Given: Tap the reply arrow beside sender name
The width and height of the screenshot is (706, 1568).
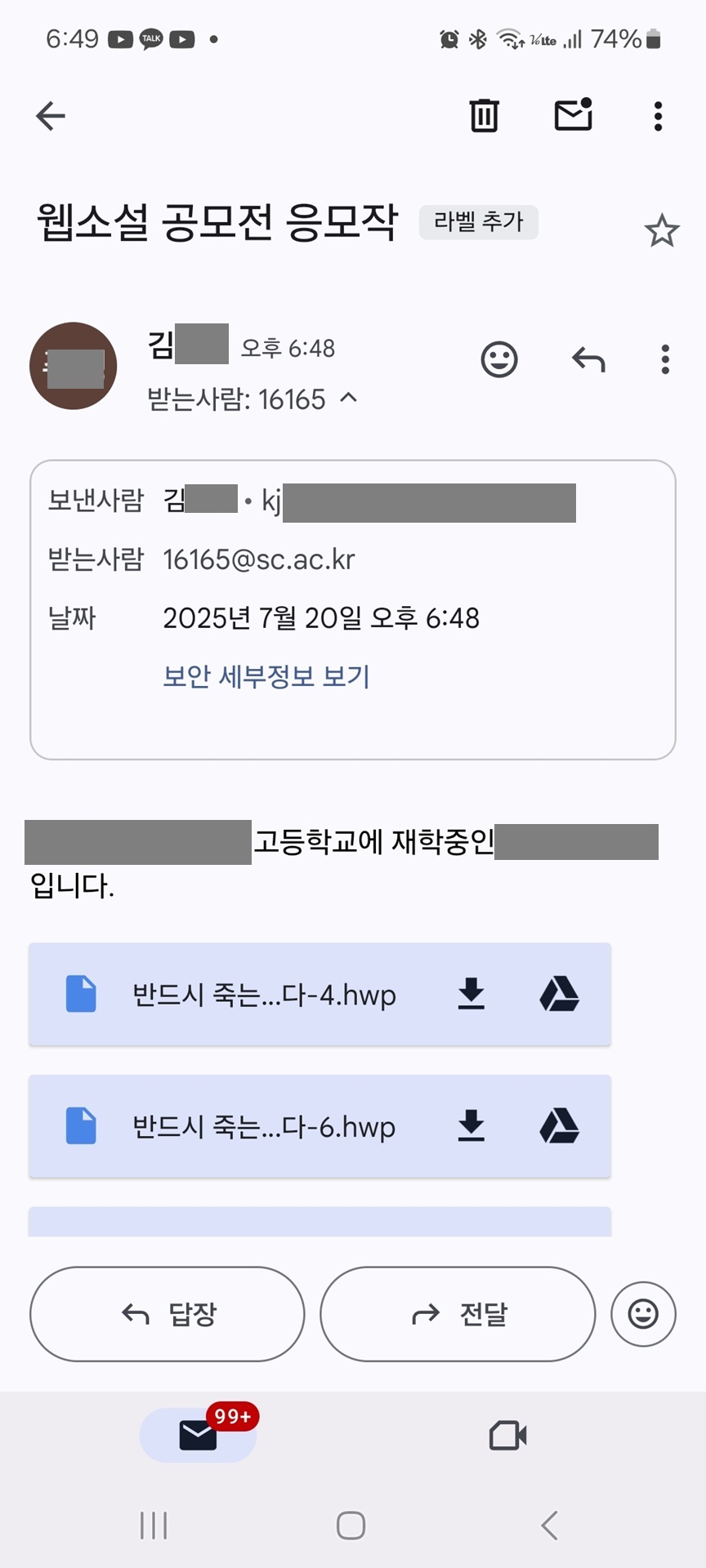Looking at the screenshot, I should pos(588,359).
